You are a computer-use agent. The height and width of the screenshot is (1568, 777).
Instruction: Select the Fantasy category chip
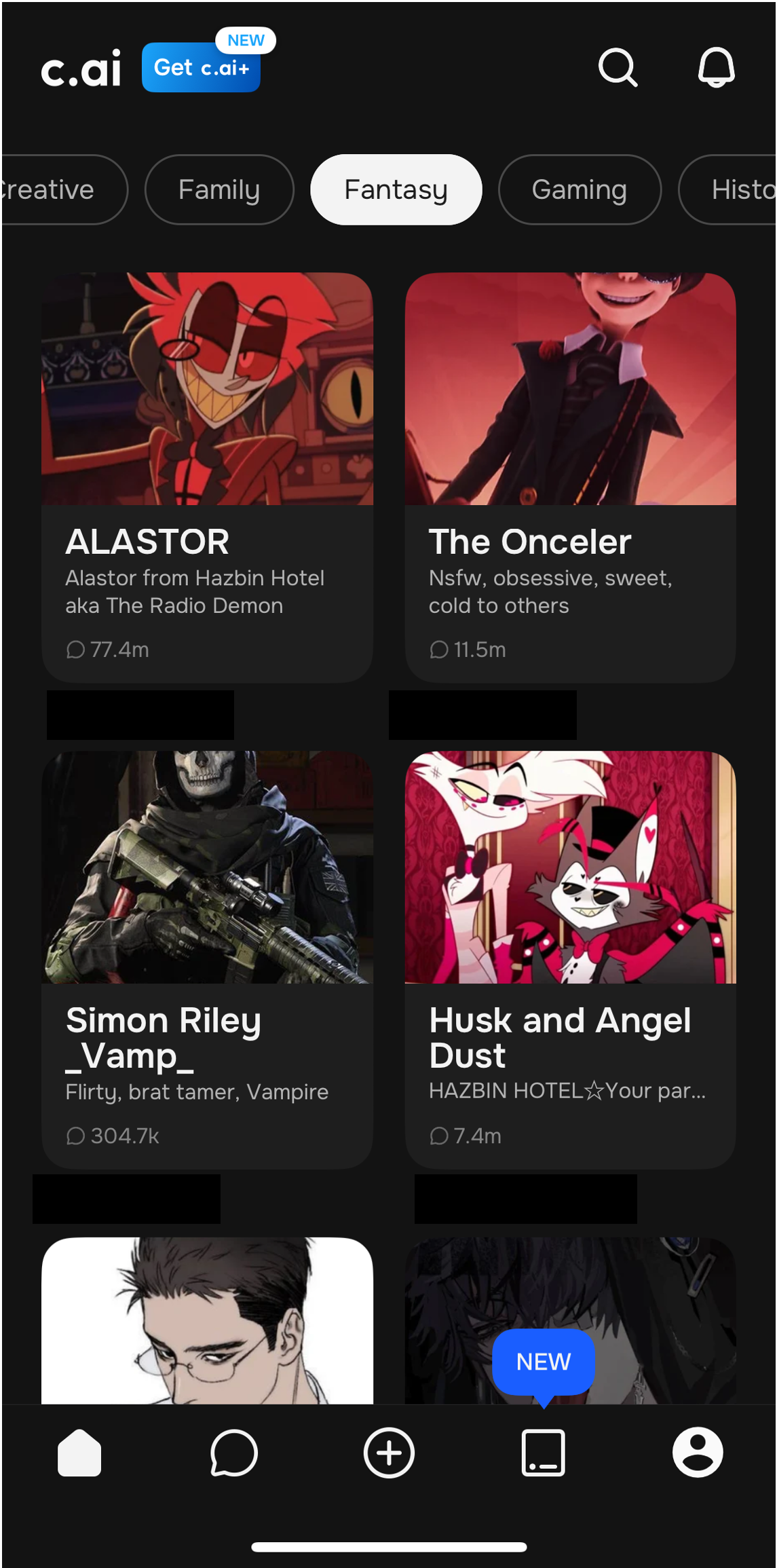(x=396, y=190)
